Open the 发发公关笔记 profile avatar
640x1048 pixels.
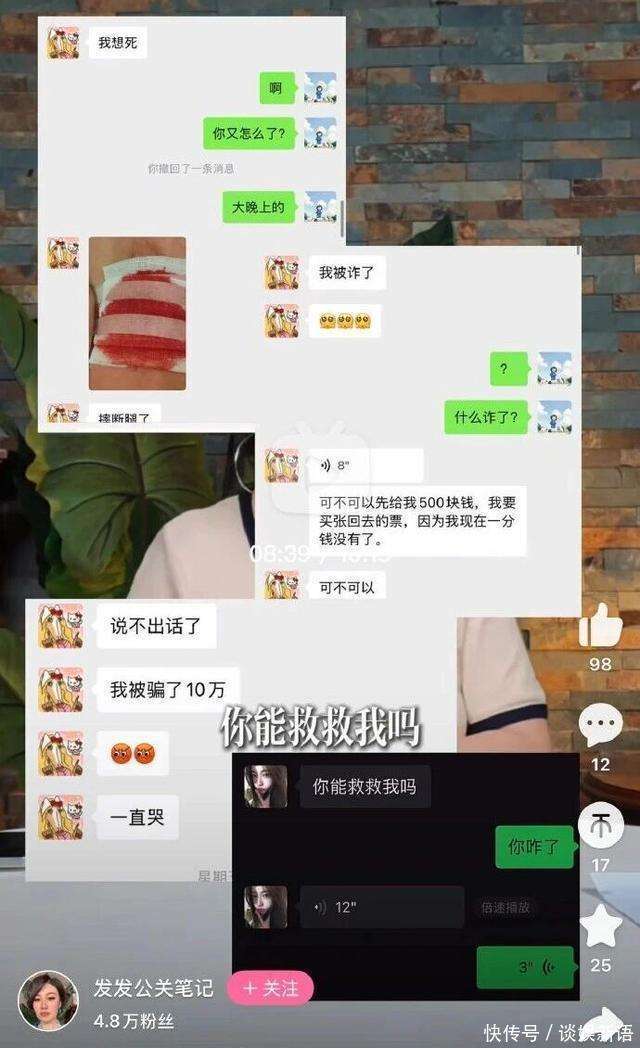pos(48,1000)
